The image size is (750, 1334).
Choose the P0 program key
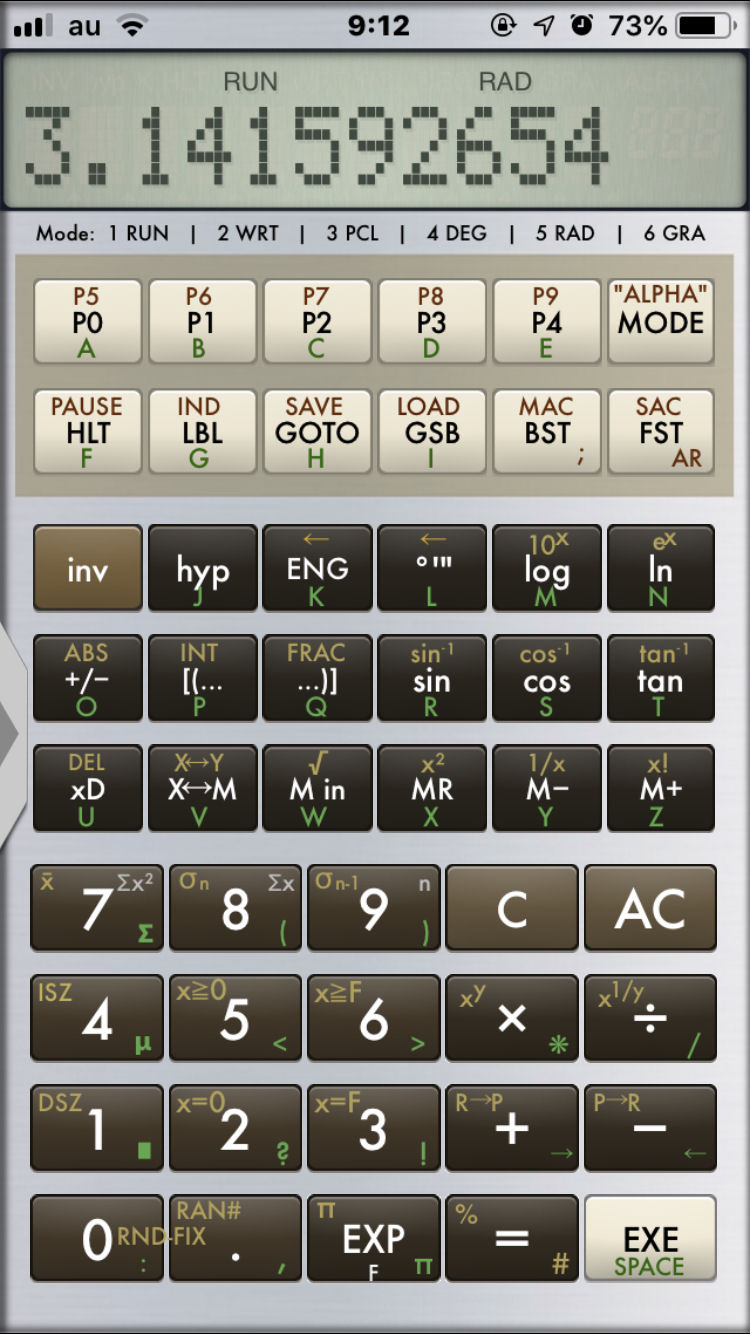pyautogui.click(x=88, y=321)
